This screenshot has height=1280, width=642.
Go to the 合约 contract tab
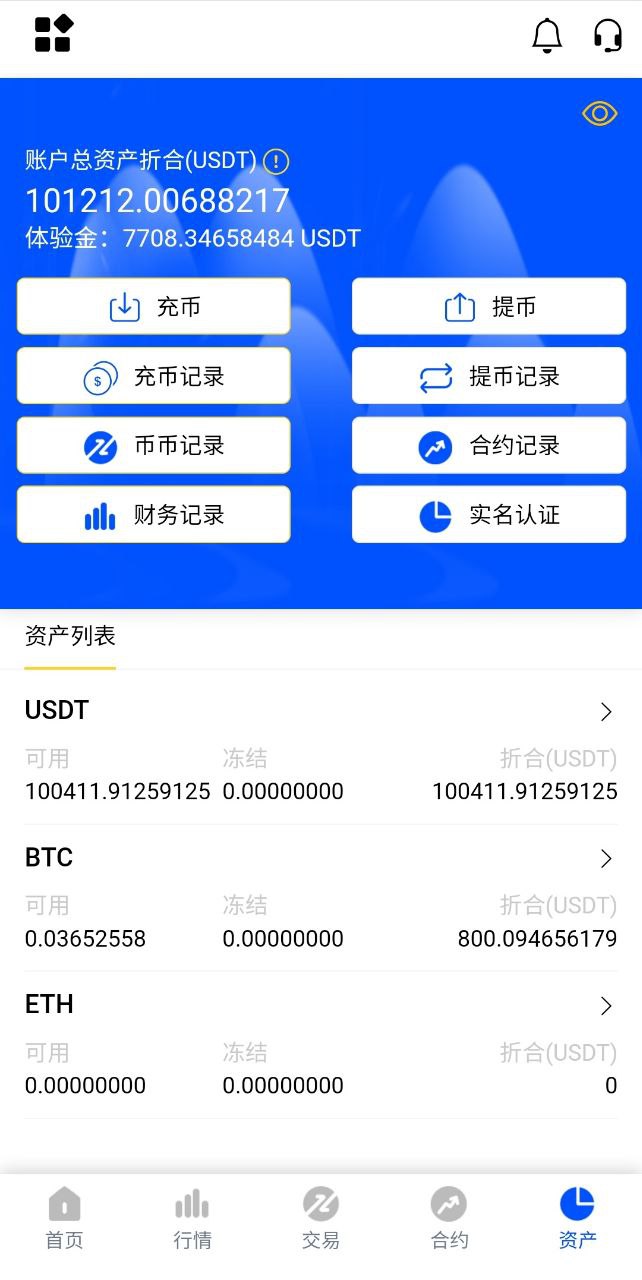(x=449, y=1218)
